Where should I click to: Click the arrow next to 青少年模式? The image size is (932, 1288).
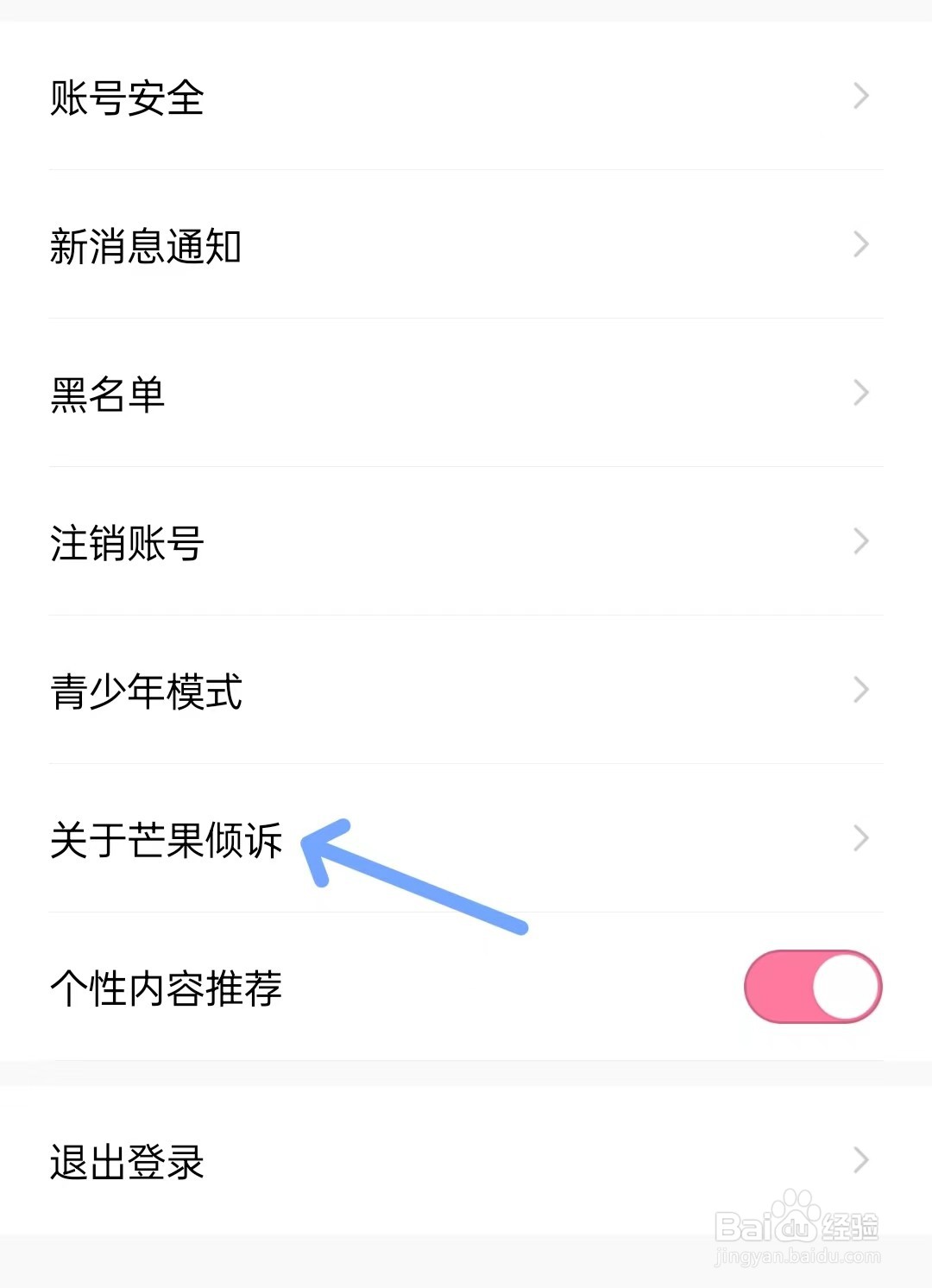[x=859, y=691]
